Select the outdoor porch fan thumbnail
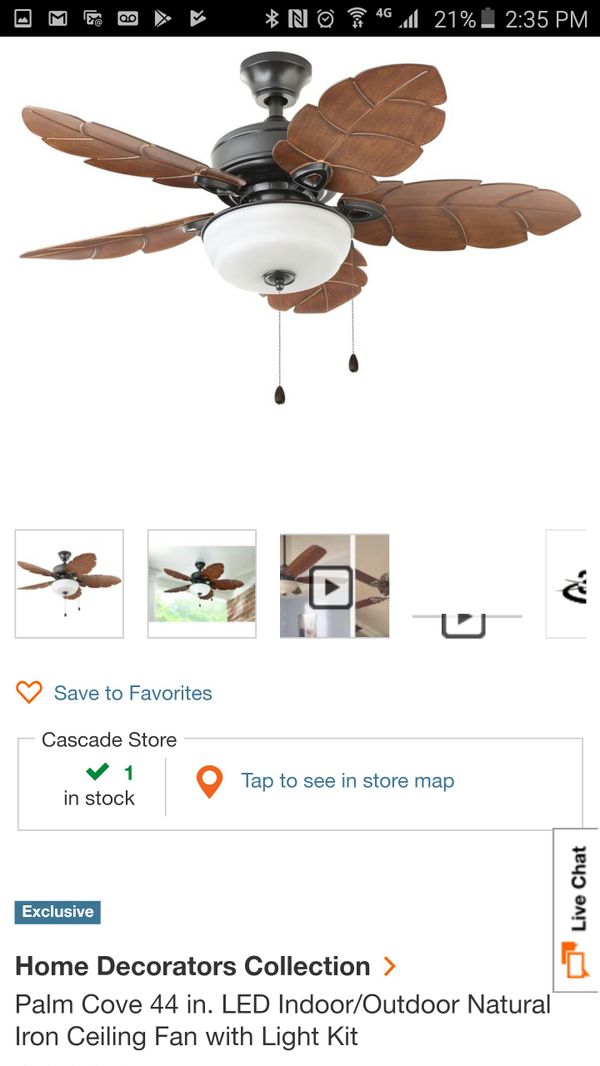Image resolution: width=600 pixels, height=1066 pixels. [202, 584]
